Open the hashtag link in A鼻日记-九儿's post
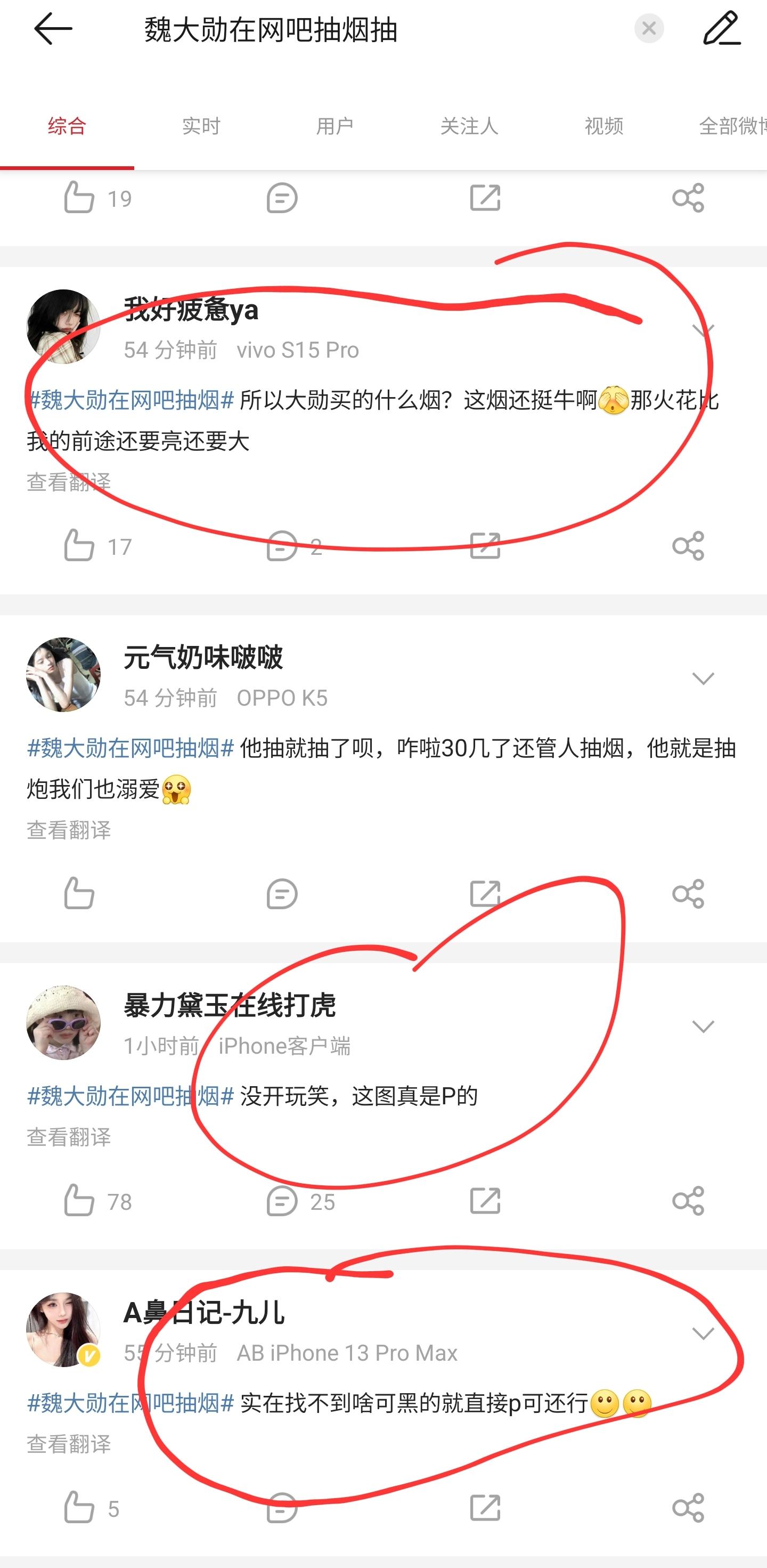 131,1402
